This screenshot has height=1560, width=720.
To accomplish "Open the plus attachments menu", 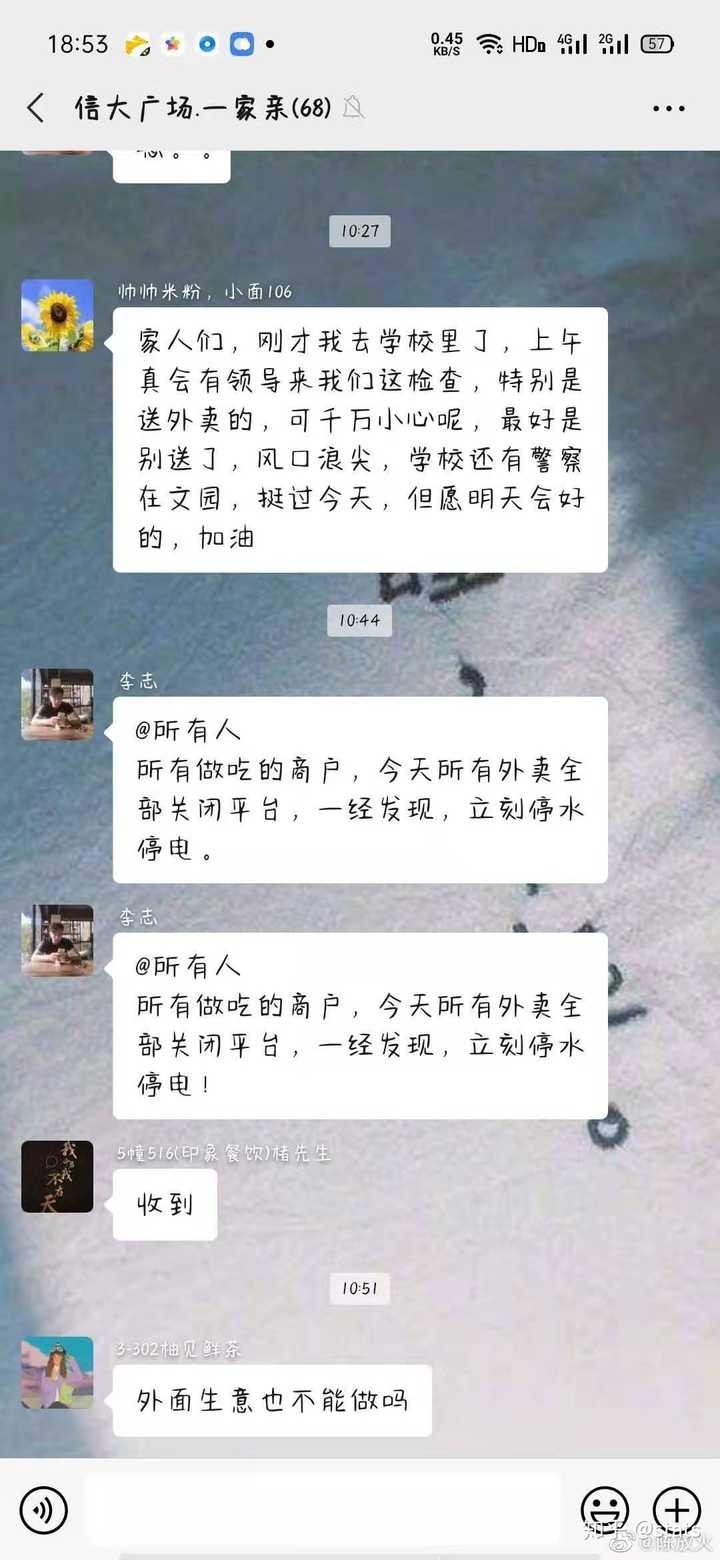I will pyautogui.click(x=677, y=1509).
